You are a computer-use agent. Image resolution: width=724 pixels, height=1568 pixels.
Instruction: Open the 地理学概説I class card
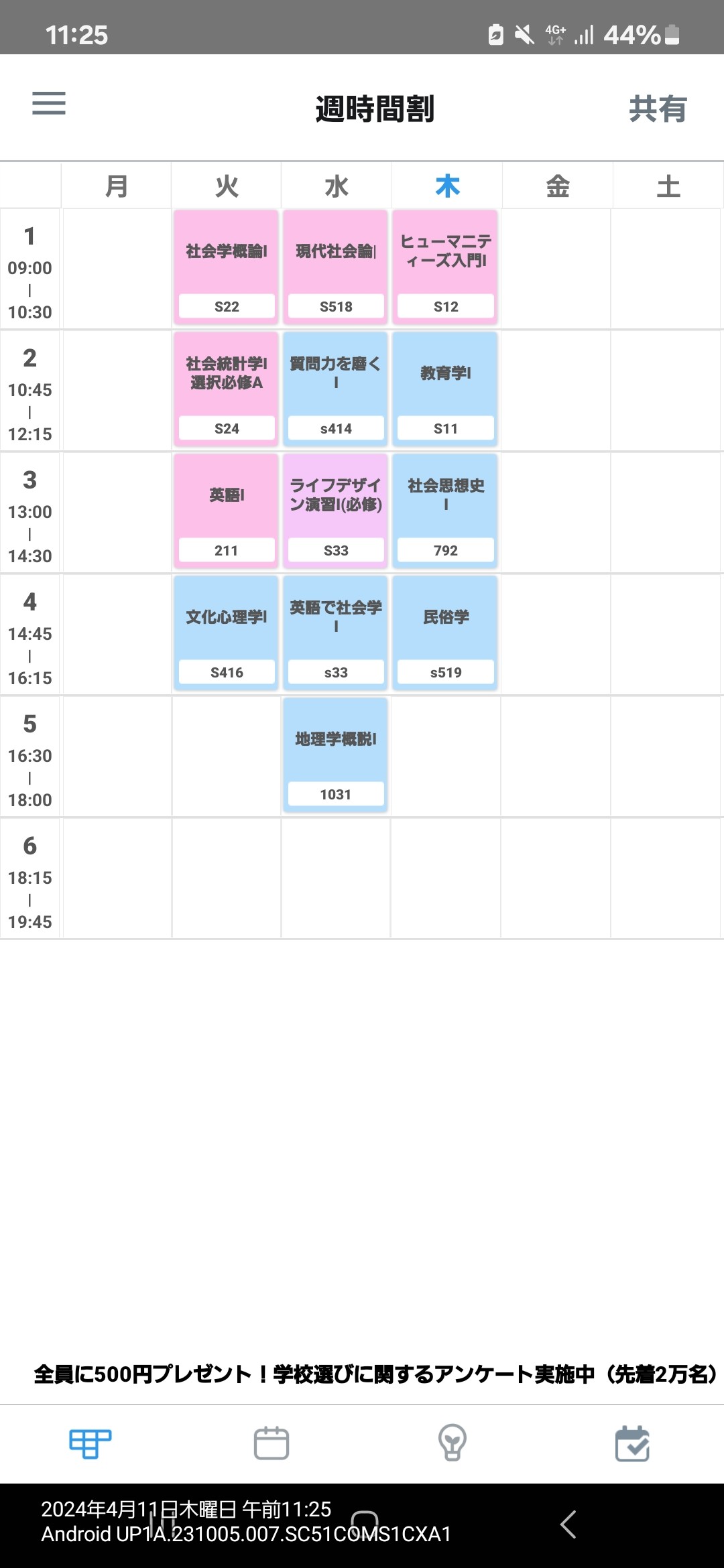click(x=336, y=755)
